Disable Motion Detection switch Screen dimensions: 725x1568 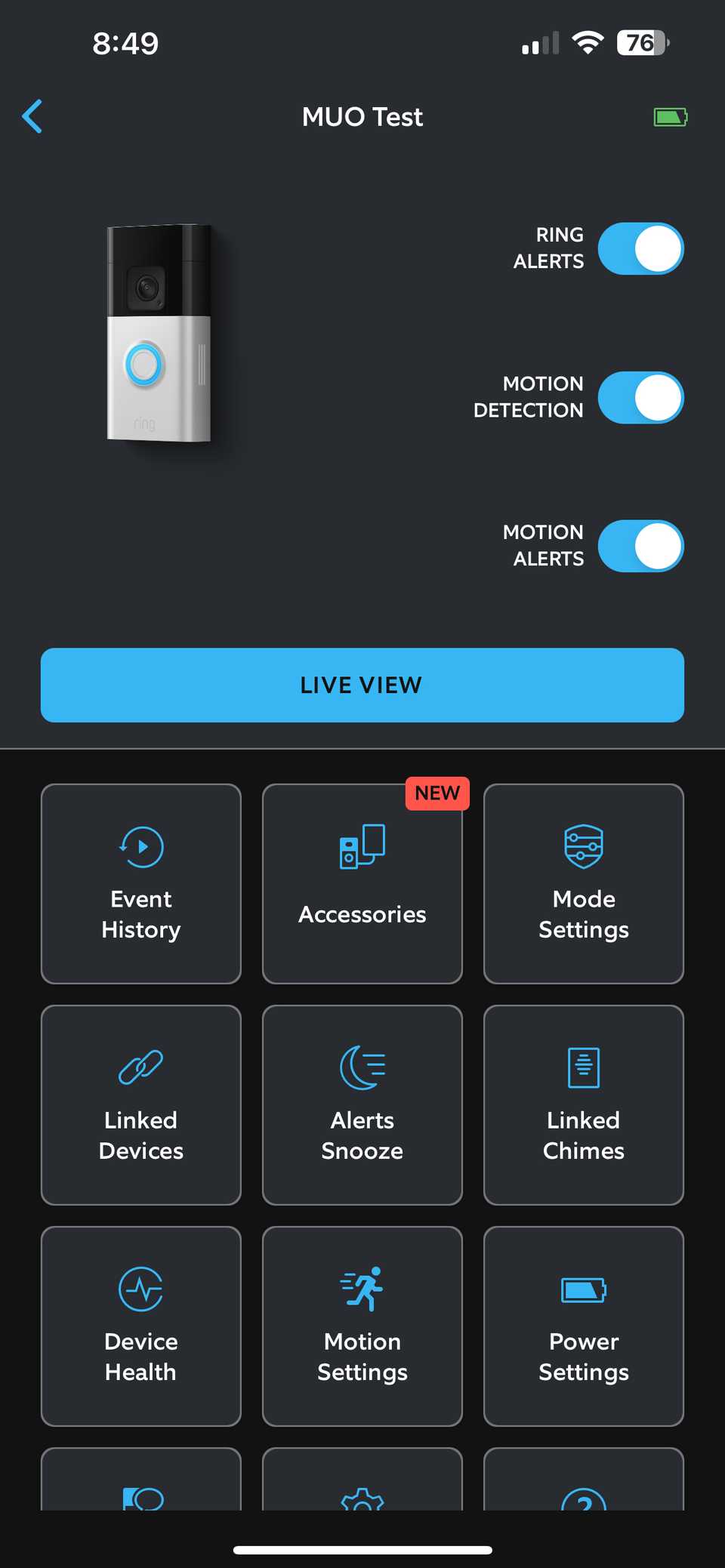click(x=640, y=398)
